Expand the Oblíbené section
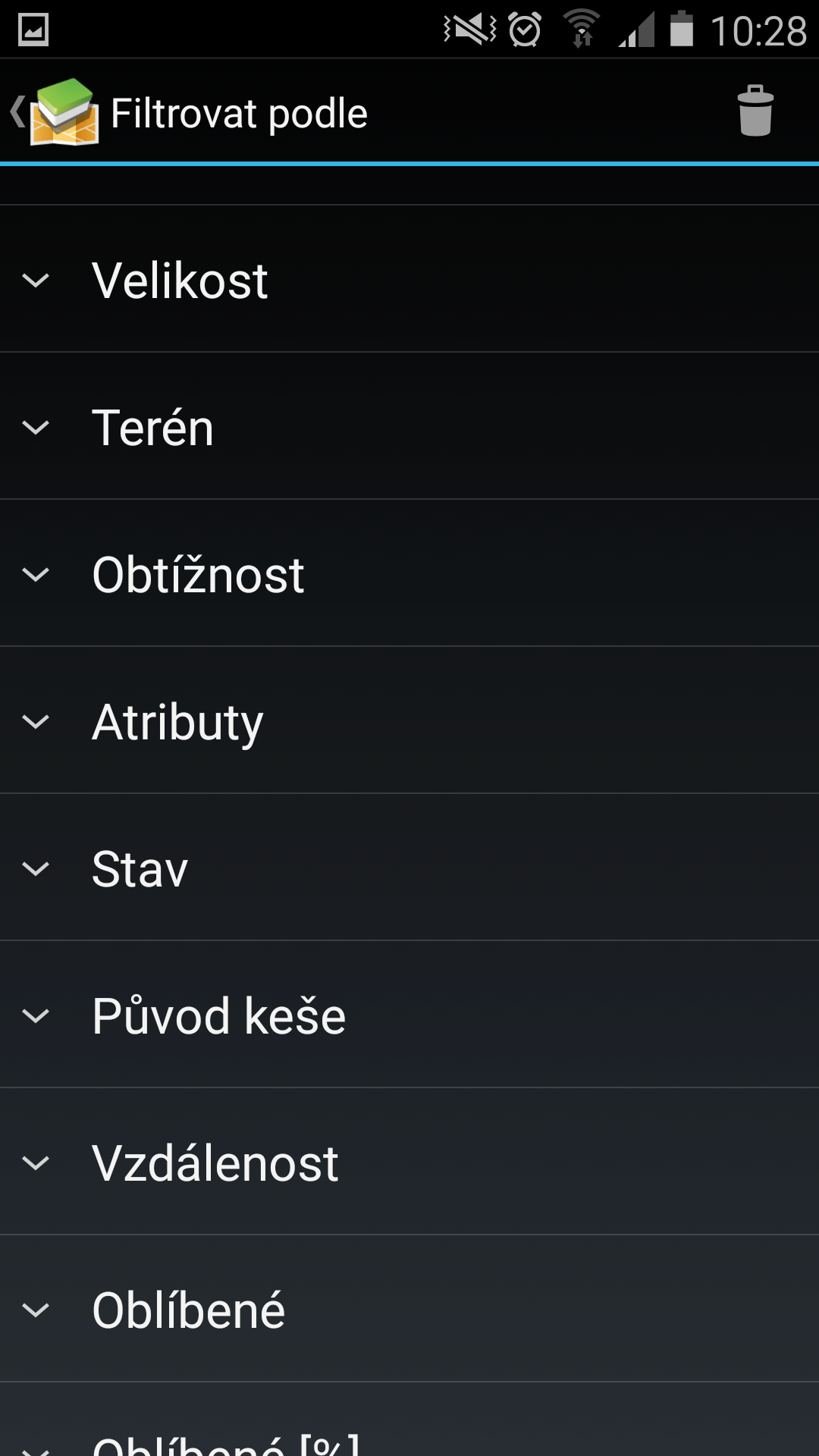Viewport: 819px width, 1456px height. (409, 1309)
